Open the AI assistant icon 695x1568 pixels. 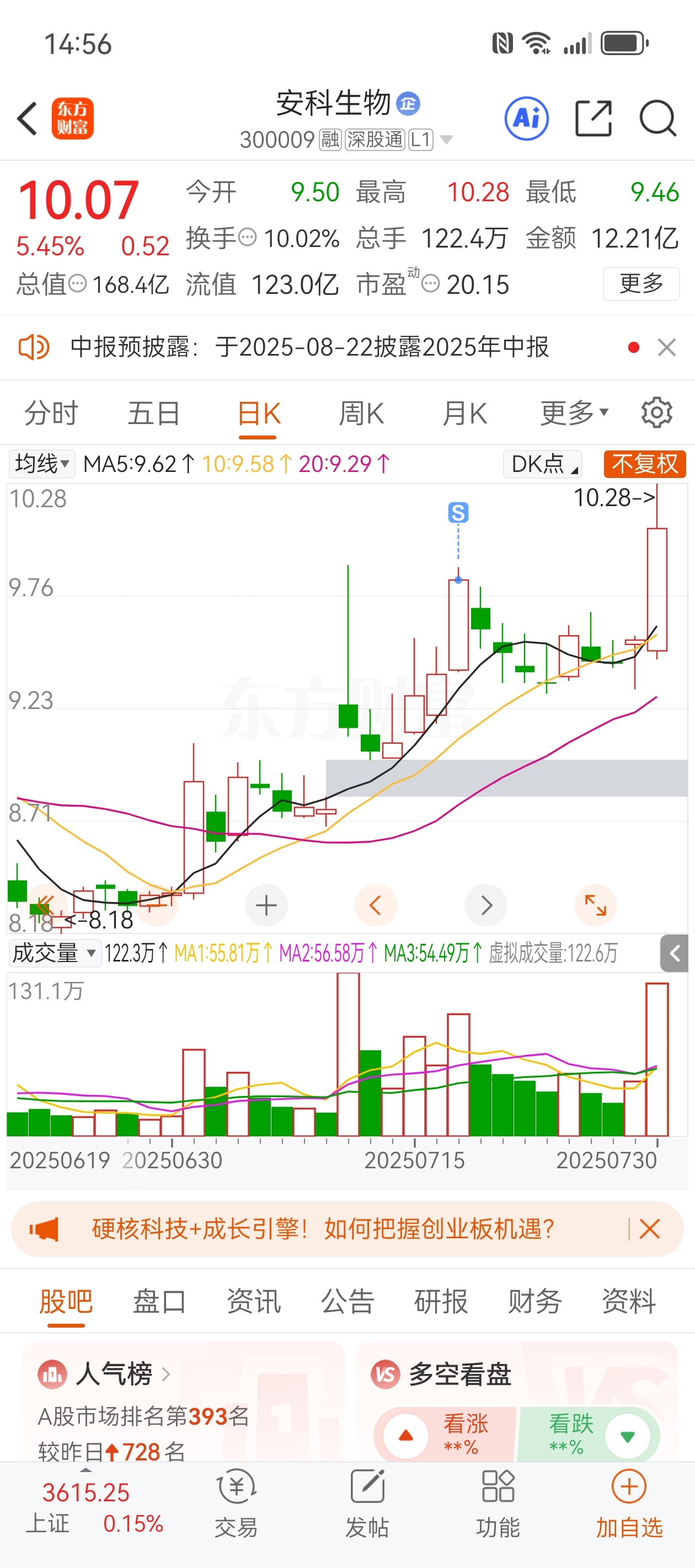(x=526, y=118)
